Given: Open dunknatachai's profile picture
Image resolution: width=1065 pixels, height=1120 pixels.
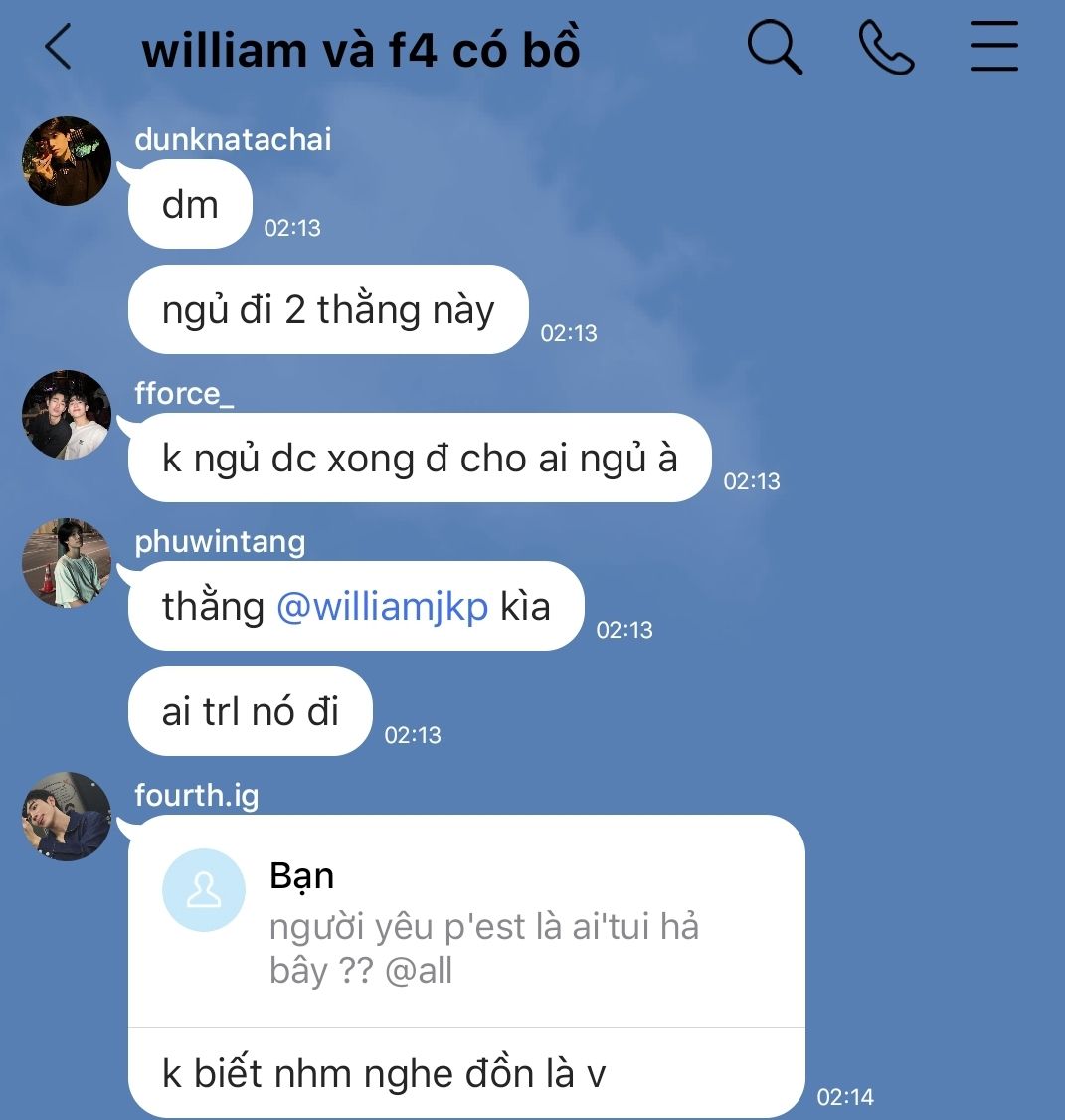Looking at the screenshot, I should click(67, 161).
